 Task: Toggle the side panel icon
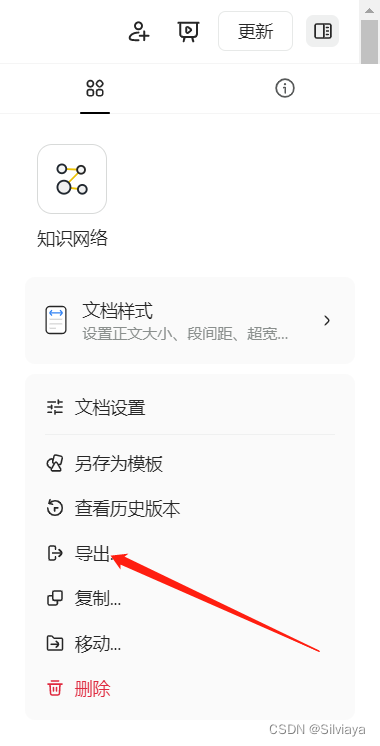pos(322,31)
